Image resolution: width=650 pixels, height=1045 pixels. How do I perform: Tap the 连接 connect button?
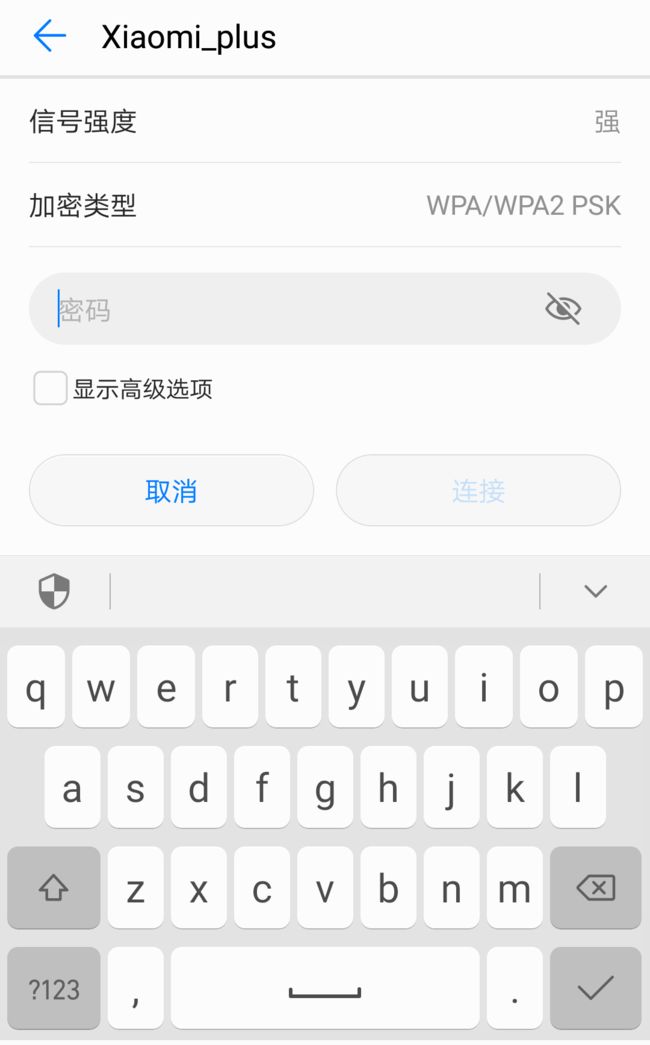coord(479,491)
